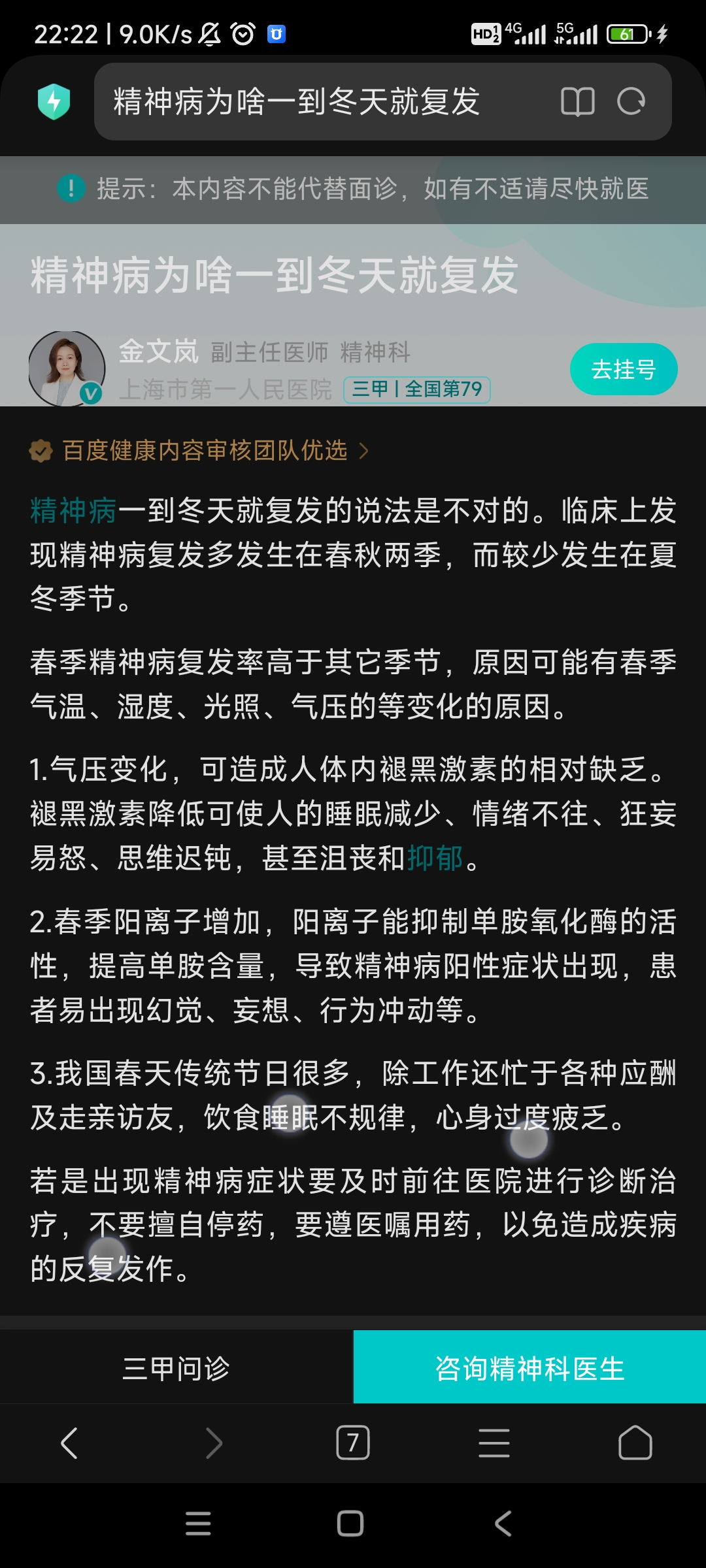Open the 抑郁 linked term
Screen dimensions: 706x1568
point(435,858)
